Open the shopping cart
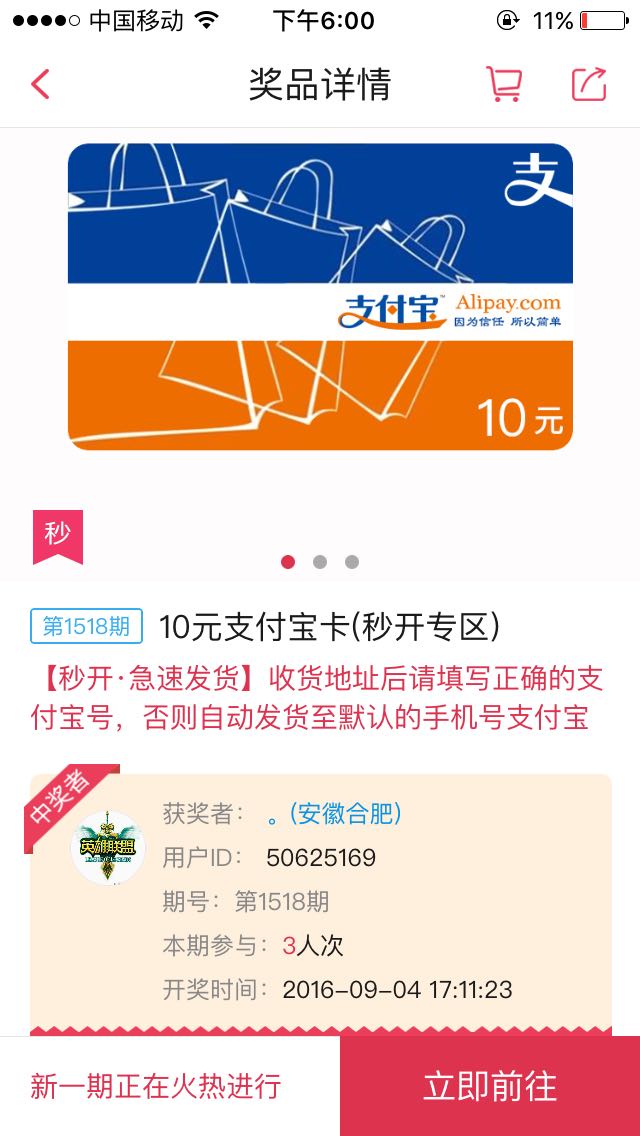Screen dimensions: 640x1136 (503, 84)
